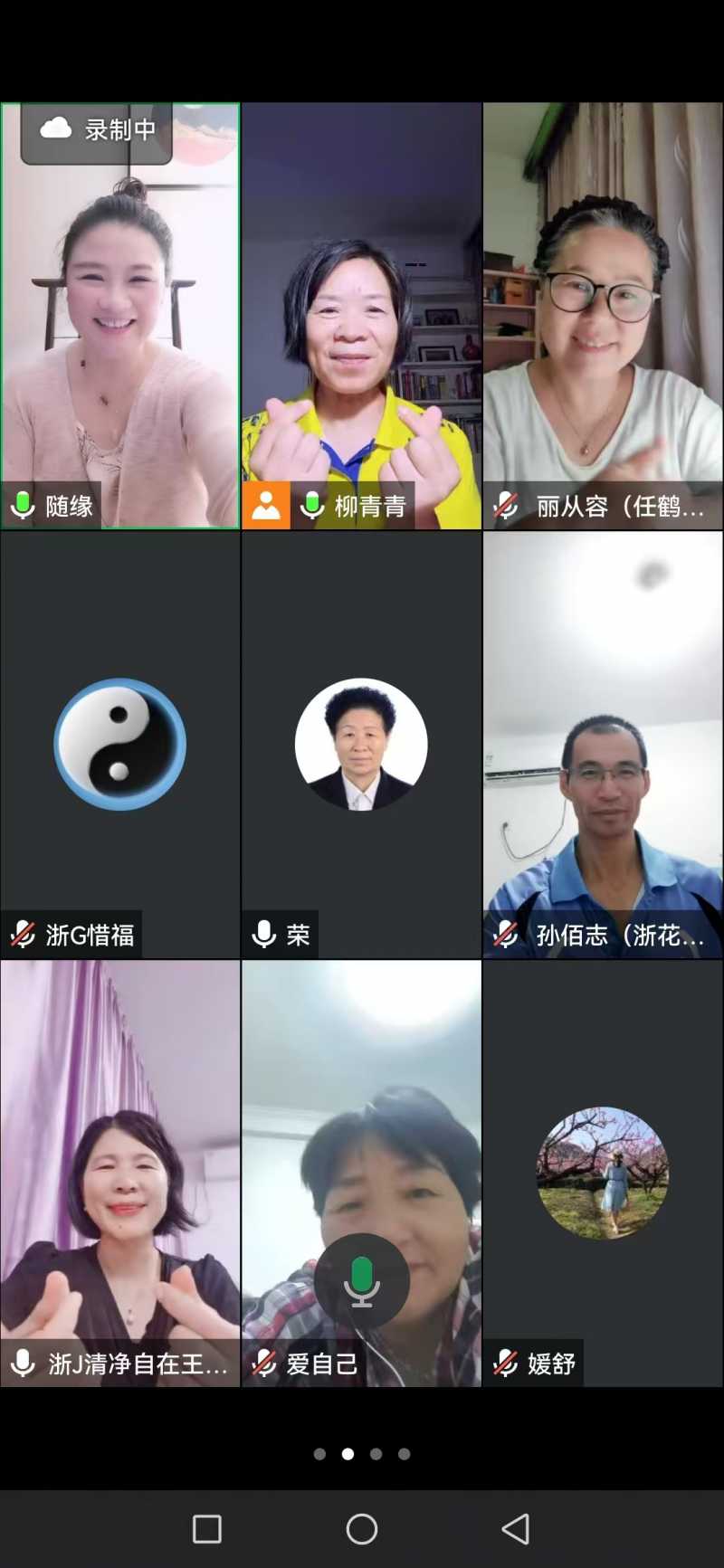The height and width of the screenshot is (1568, 724).
Task: Open the recent apps view
Action: click(x=207, y=1529)
